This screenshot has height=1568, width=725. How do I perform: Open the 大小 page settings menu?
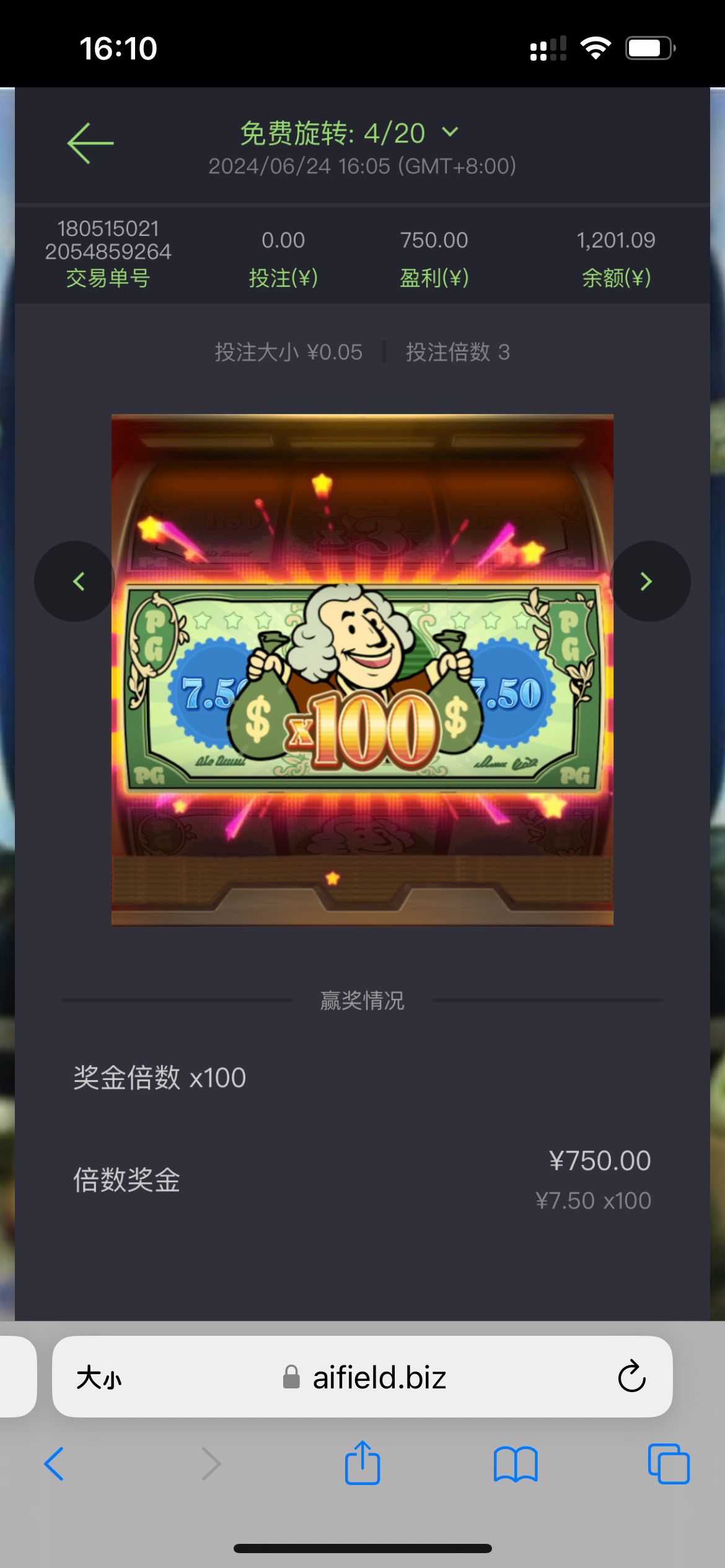click(99, 1379)
